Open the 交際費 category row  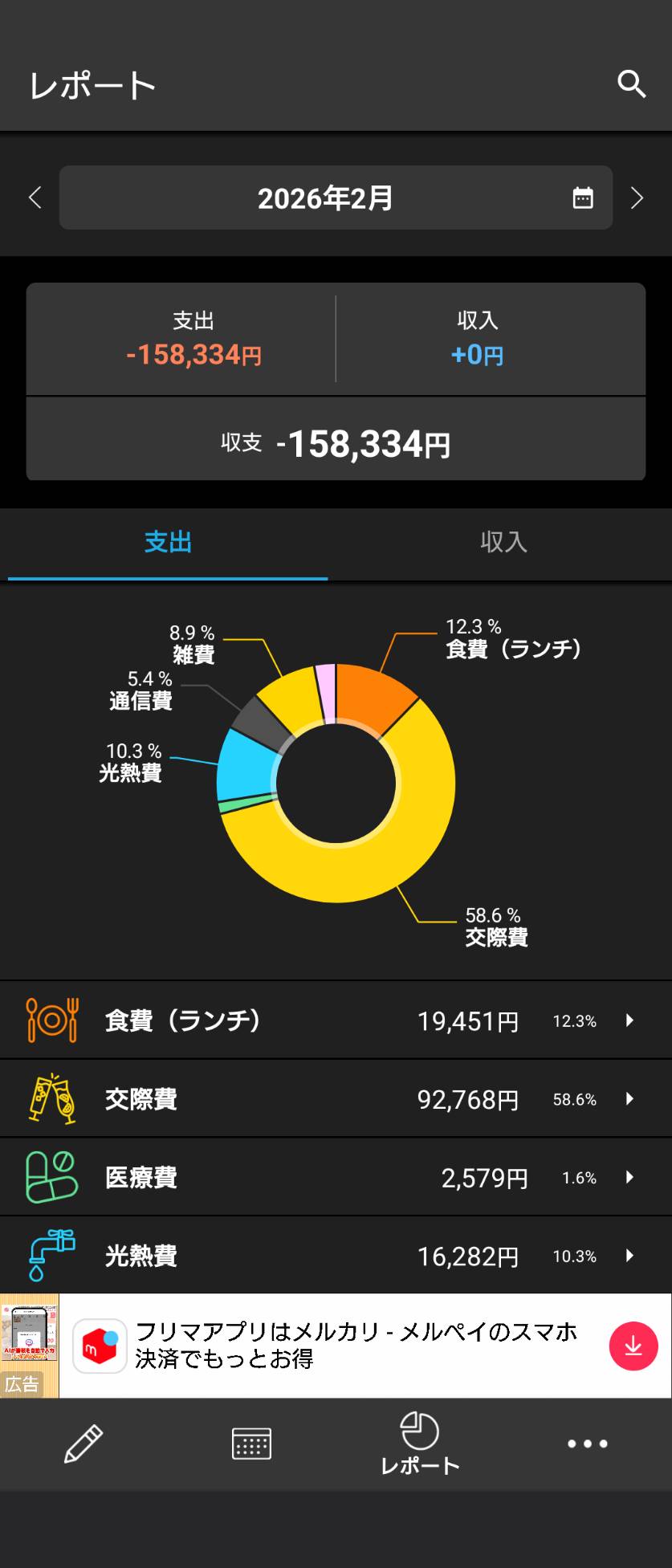(336, 1098)
